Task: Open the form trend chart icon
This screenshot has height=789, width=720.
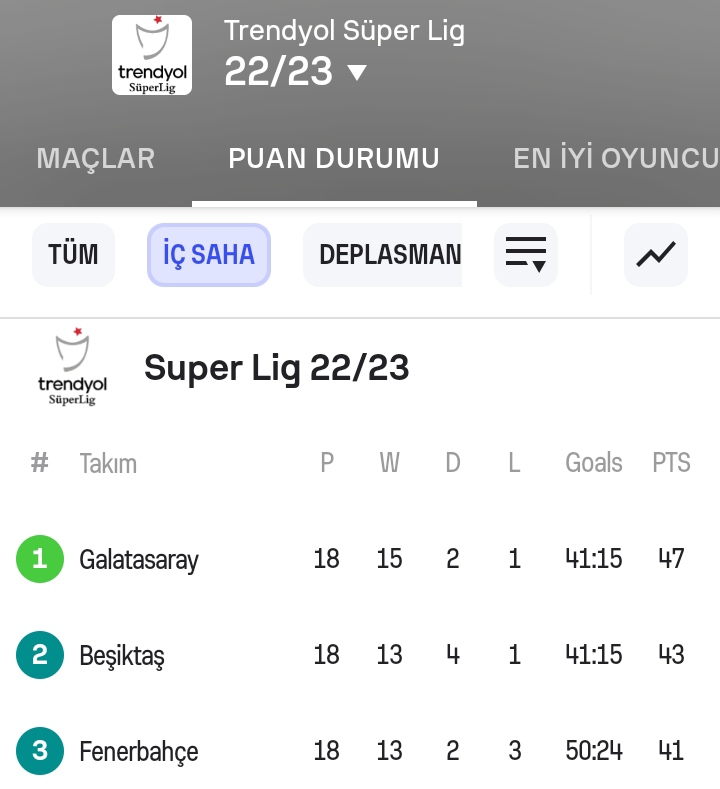Action: click(656, 255)
